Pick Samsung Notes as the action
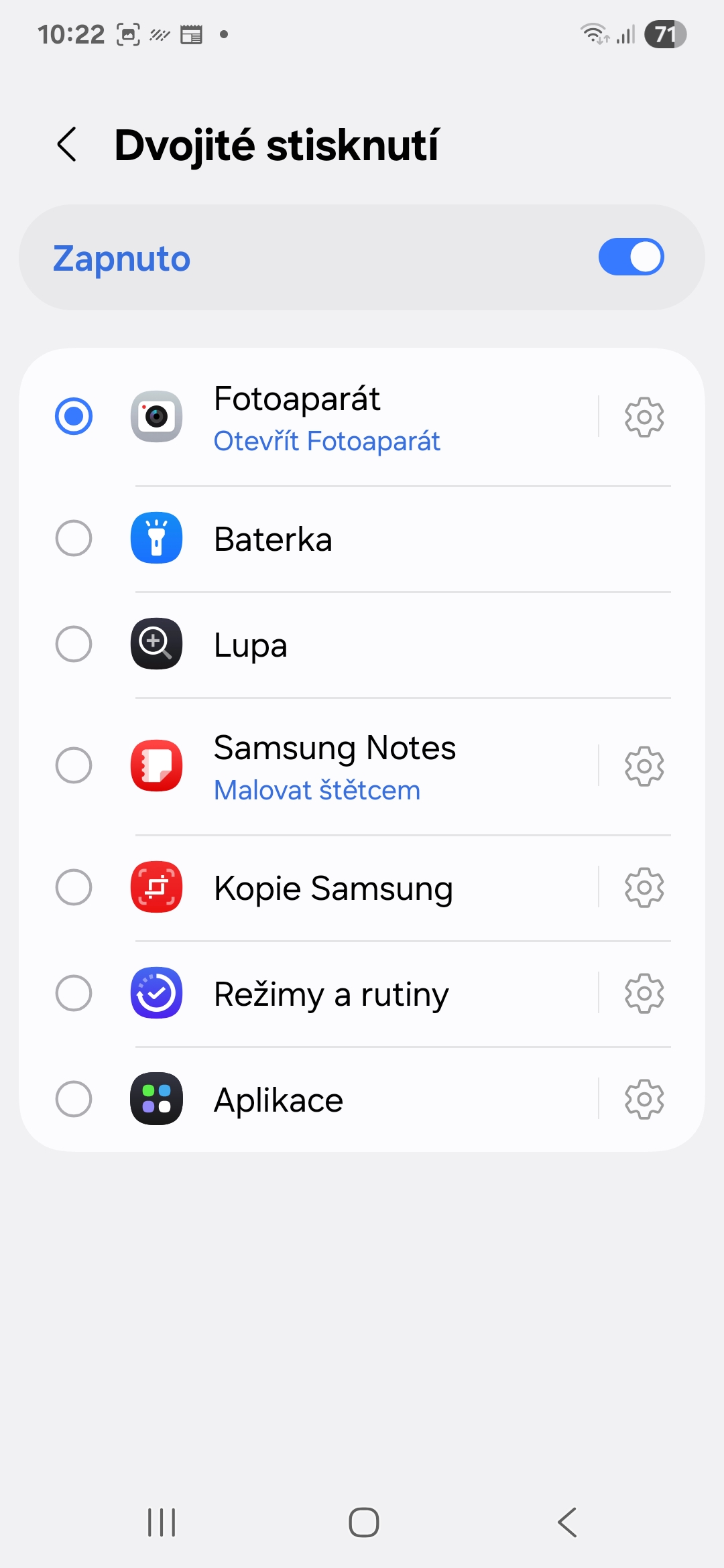This screenshot has height=1568, width=724. click(74, 765)
